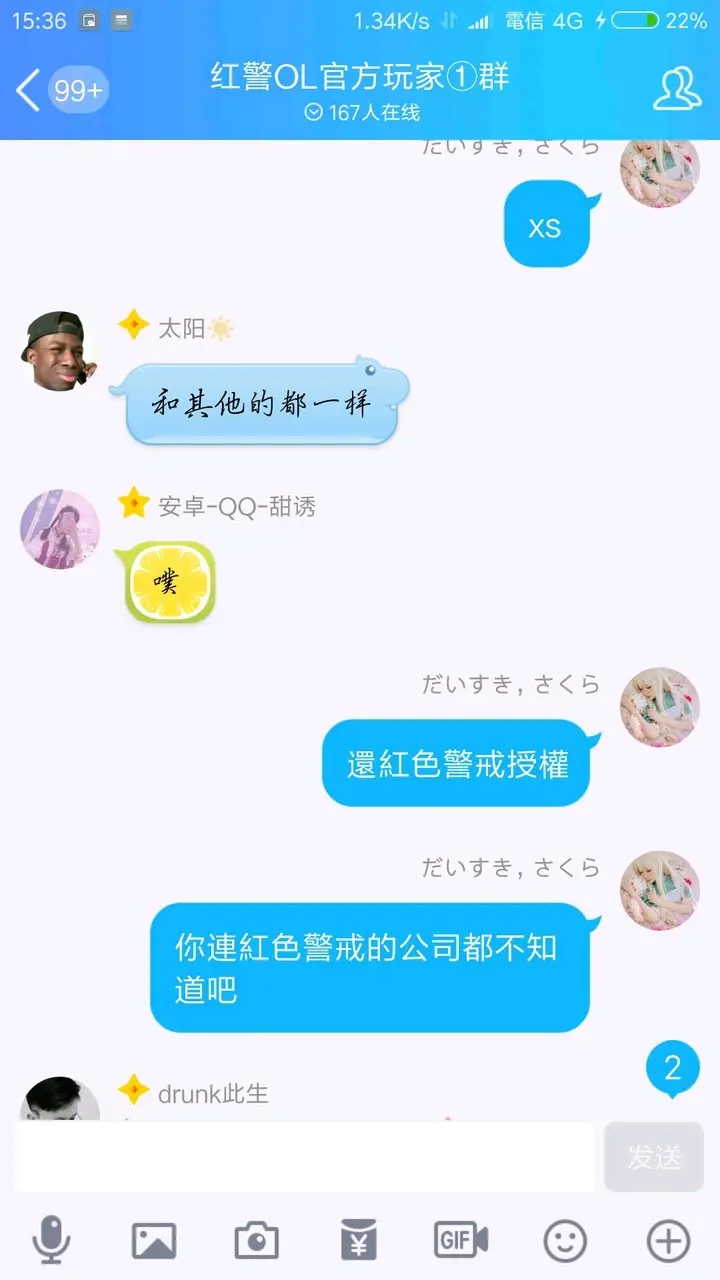The image size is (720, 1280).
Task: Open the emoji panel
Action: 565,1241
